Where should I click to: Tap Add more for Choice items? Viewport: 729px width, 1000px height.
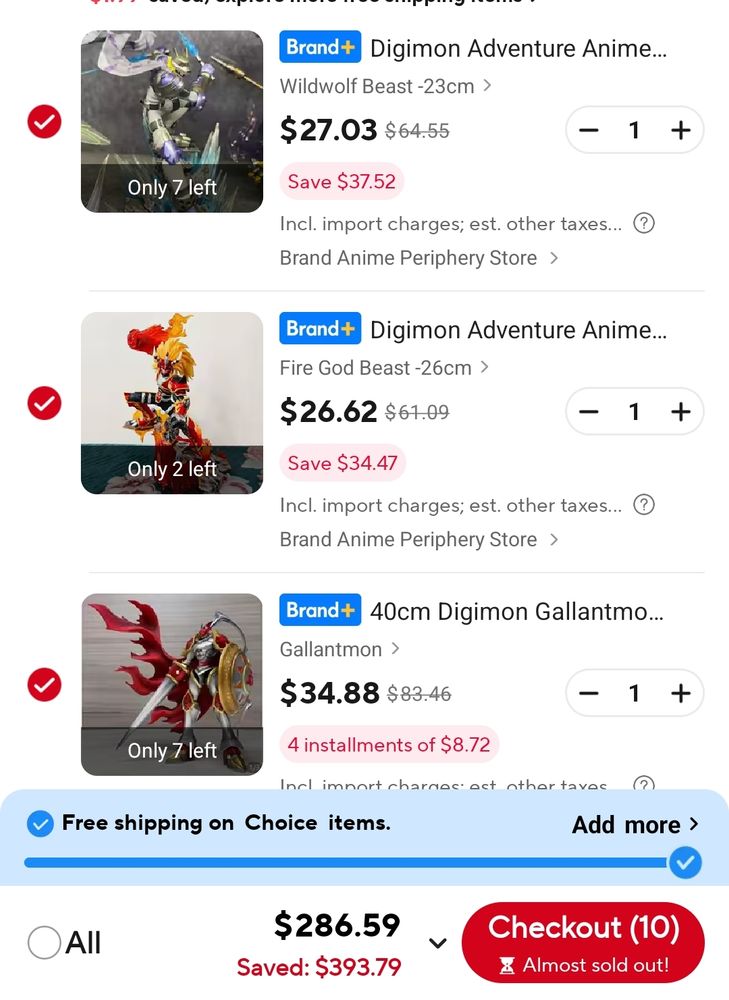(x=634, y=825)
